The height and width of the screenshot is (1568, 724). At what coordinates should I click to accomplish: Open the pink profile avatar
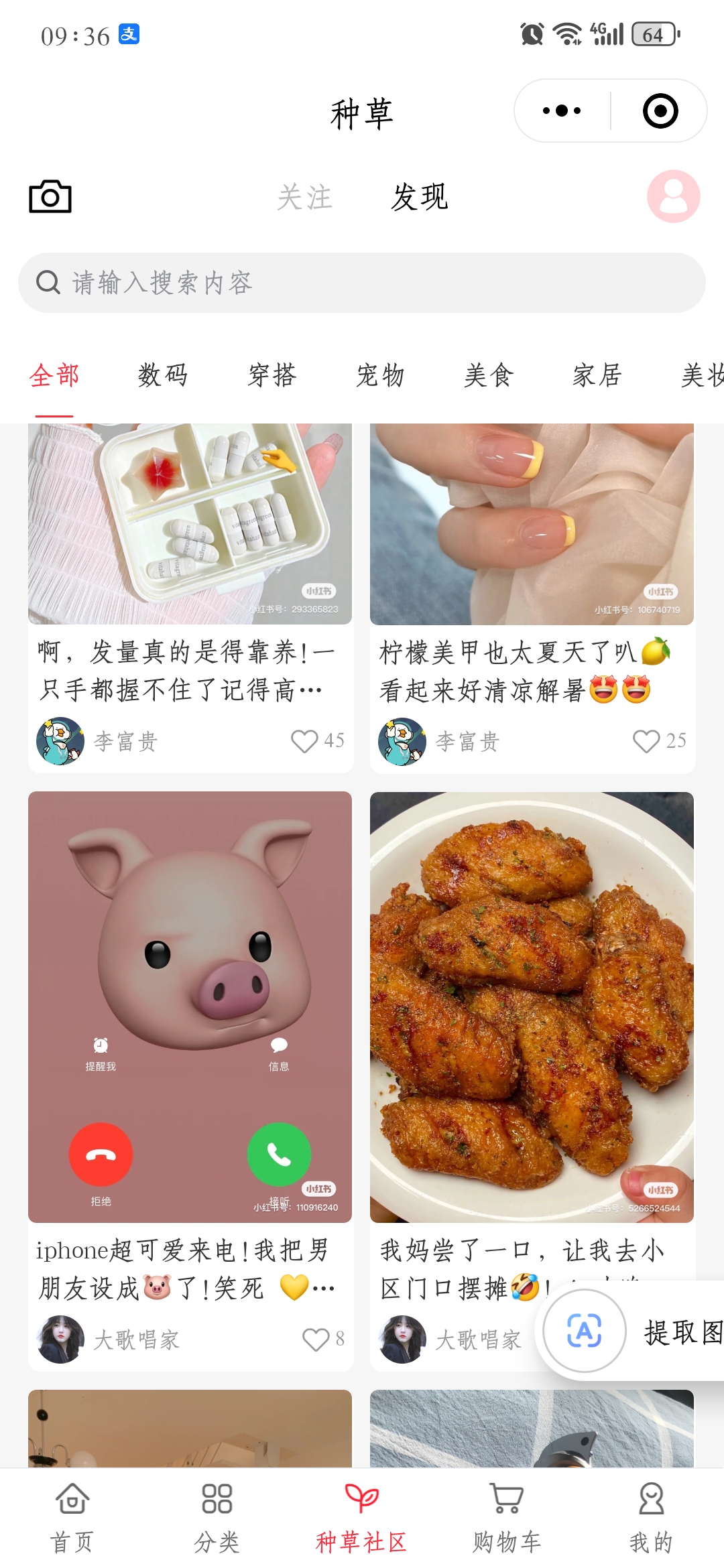(673, 196)
